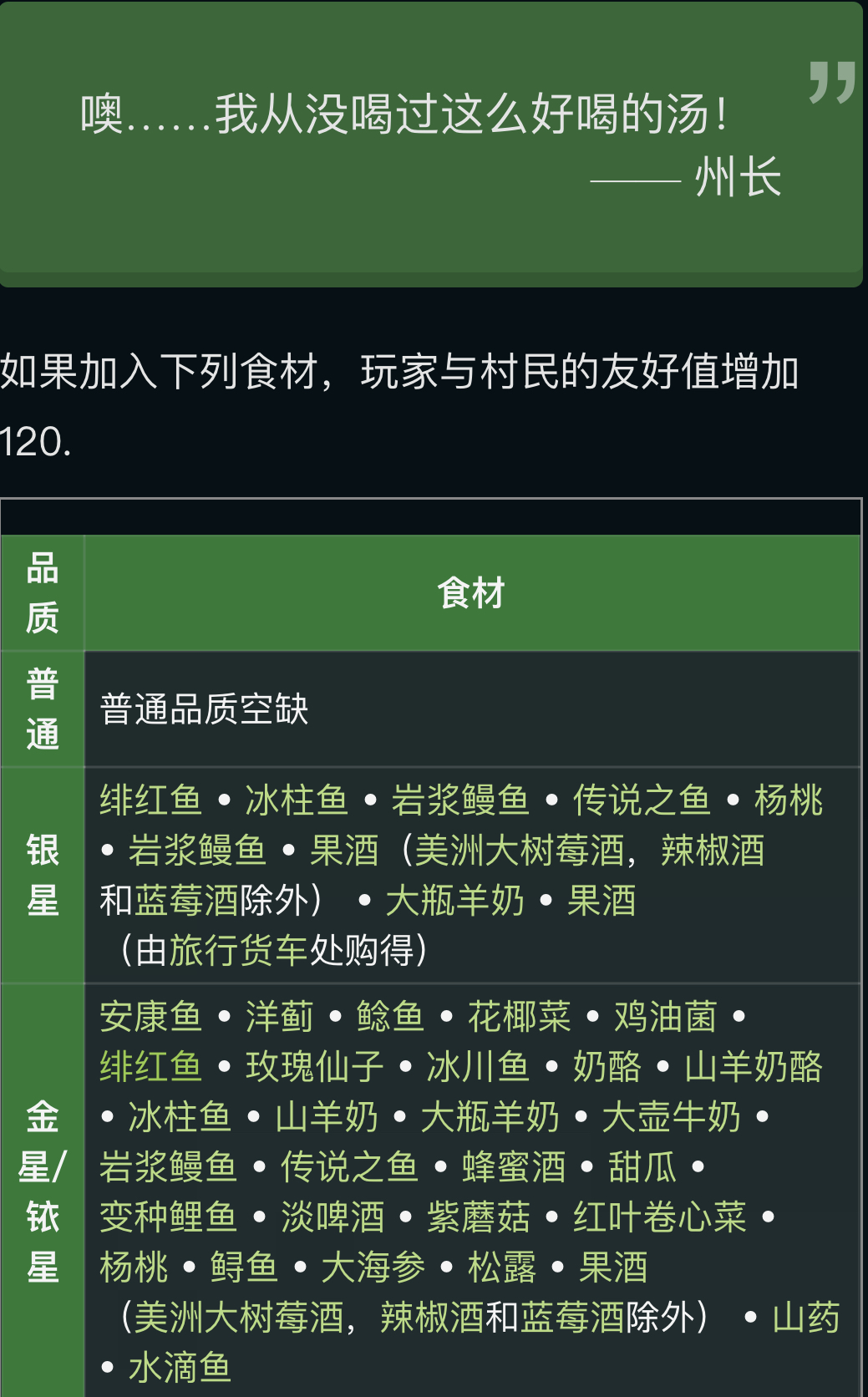Tap the 松露 link
Viewport: 868px width, 1397px height.
tap(501, 1267)
